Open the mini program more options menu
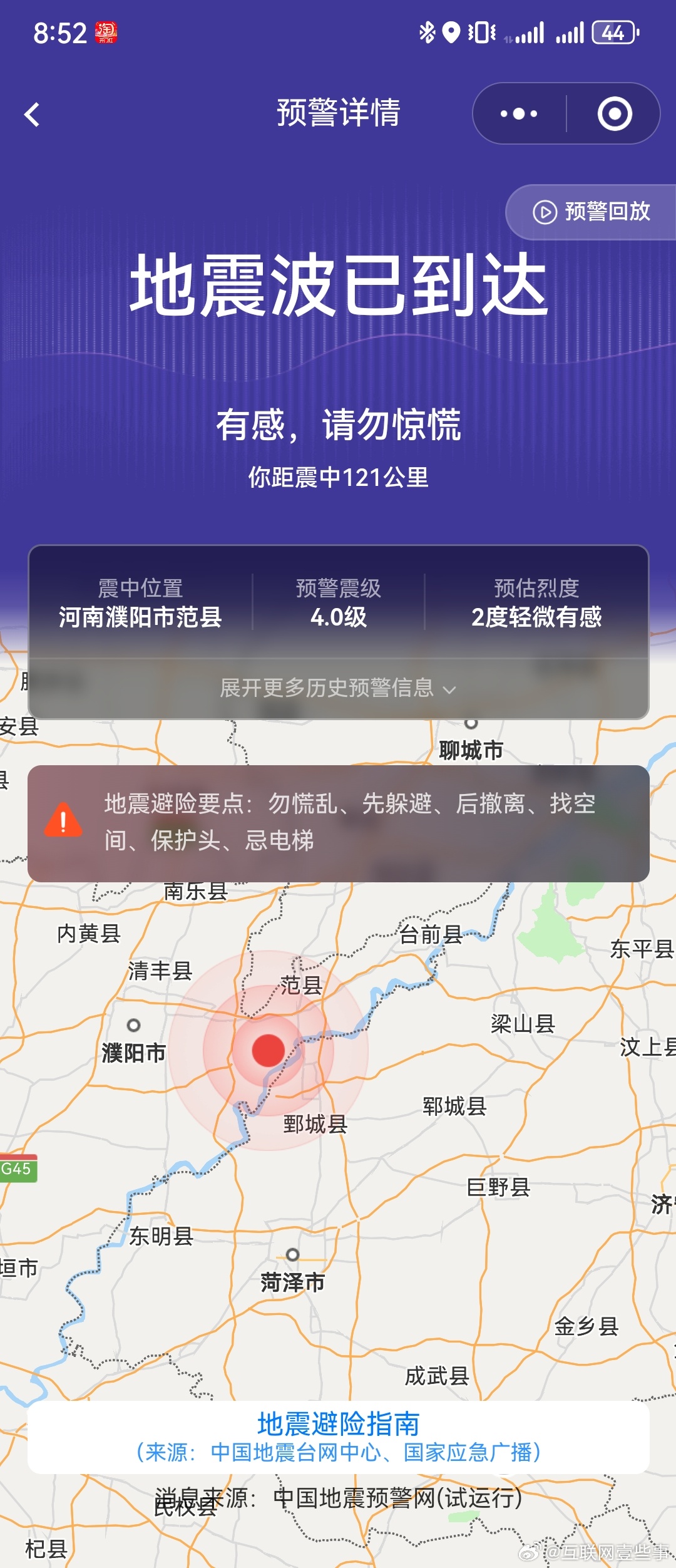The image size is (676, 1568). (x=519, y=114)
